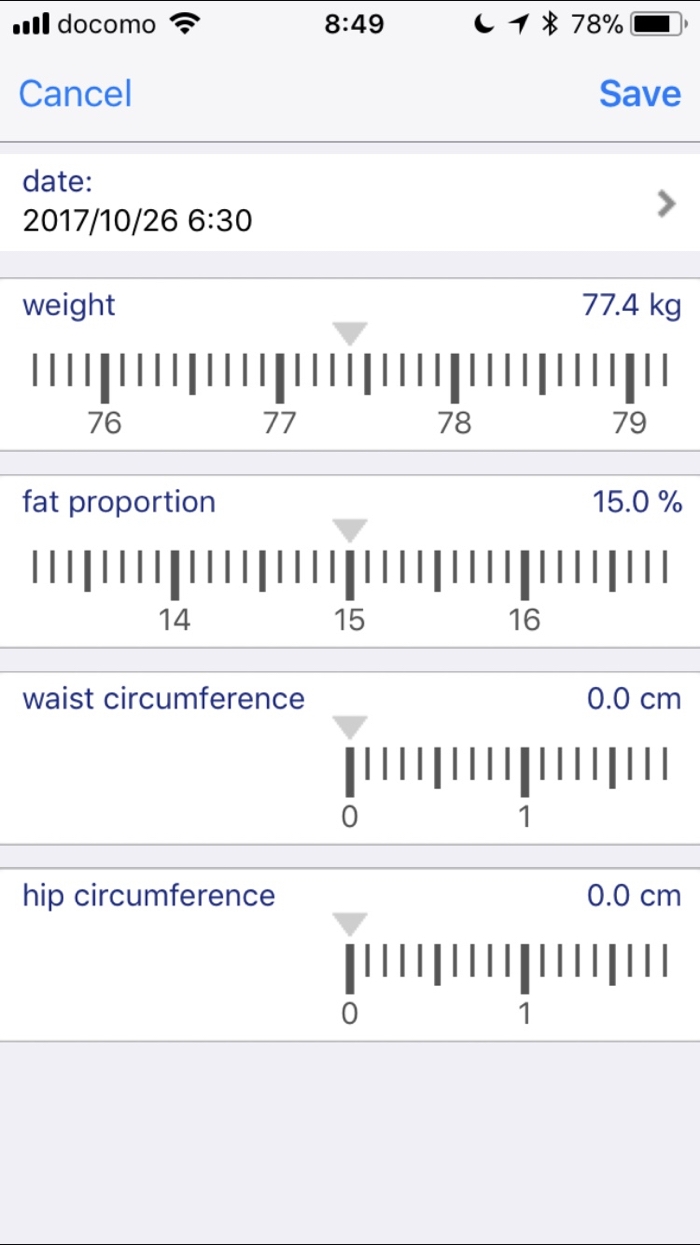700x1245 pixels.
Task: Cancel the entry
Action: 75,93
